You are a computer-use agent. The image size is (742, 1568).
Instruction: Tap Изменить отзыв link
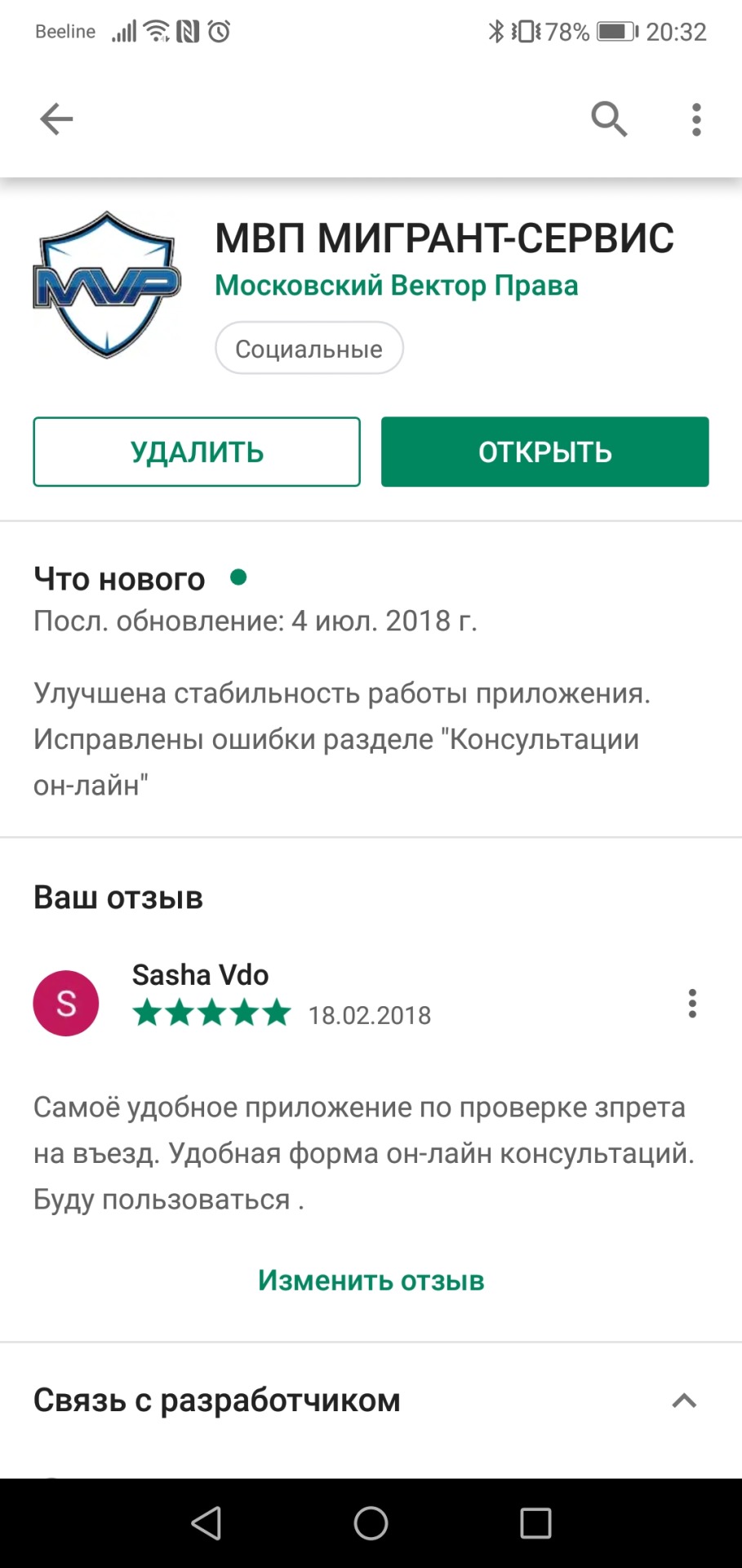(x=371, y=1280)
